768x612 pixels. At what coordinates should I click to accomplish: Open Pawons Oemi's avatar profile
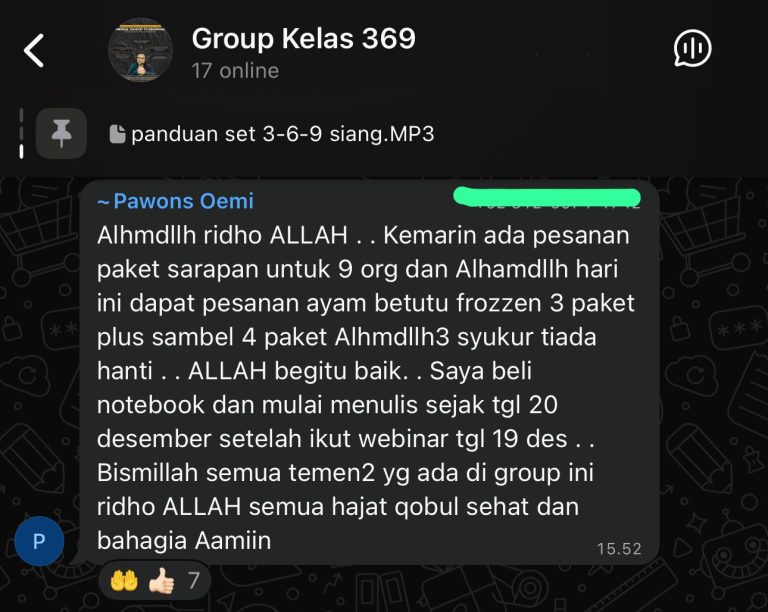[x=39, y=542]
